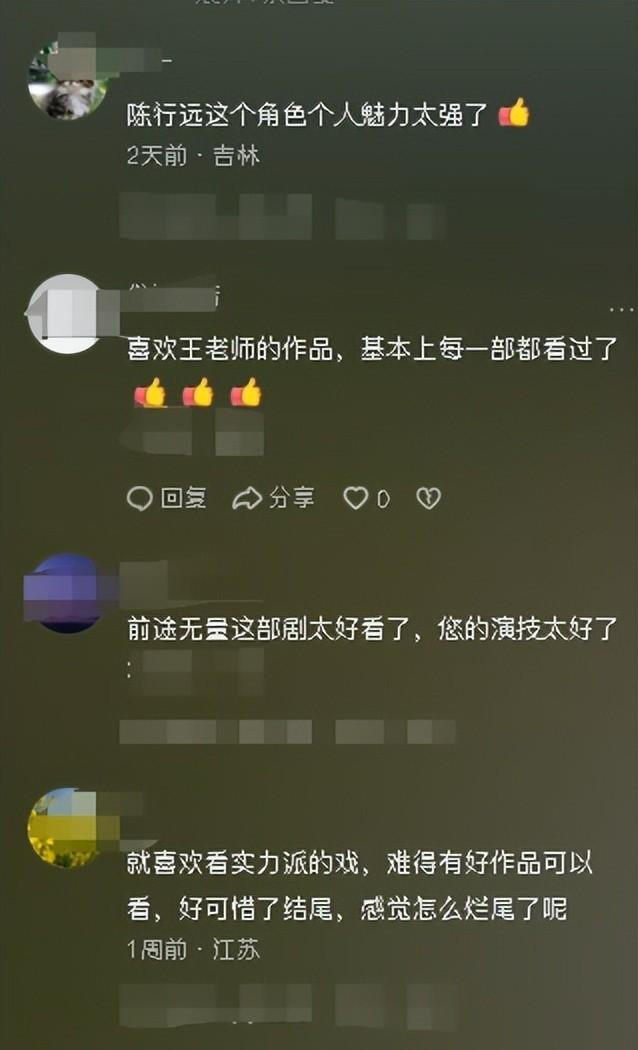The height and width of the screenshot is (1050, 638).
Task: Like the 喜欢王老师的作品 comment
Action: coord(356,498)
